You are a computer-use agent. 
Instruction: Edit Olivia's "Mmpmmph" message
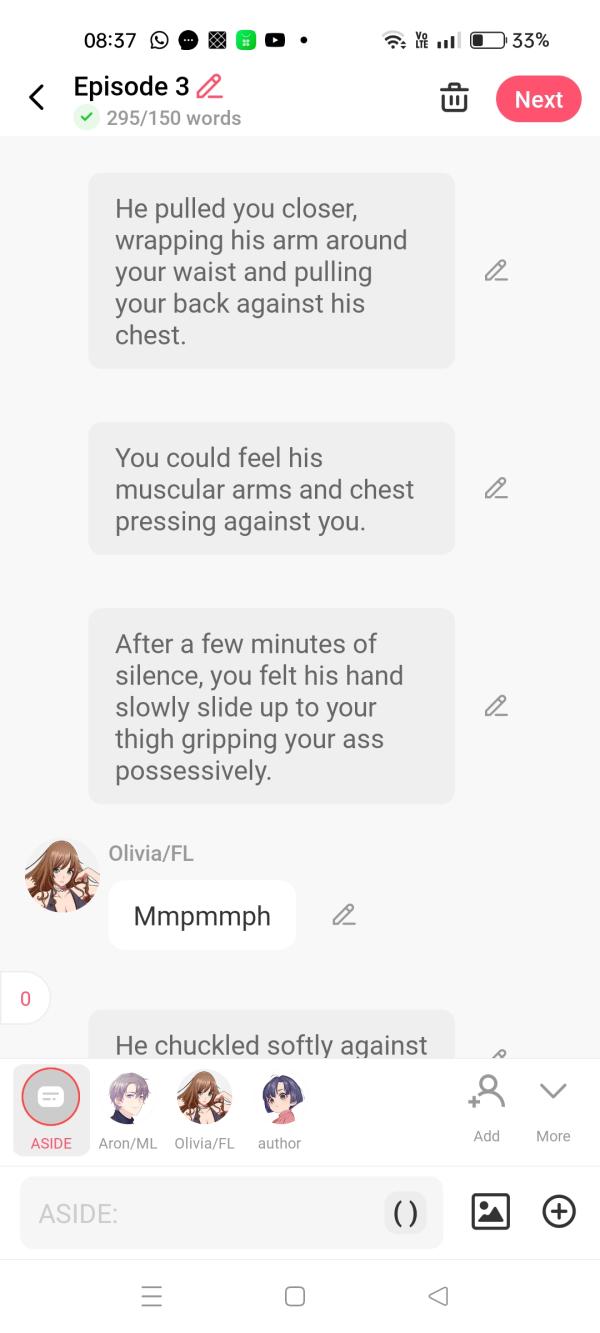tap(343, 915)
